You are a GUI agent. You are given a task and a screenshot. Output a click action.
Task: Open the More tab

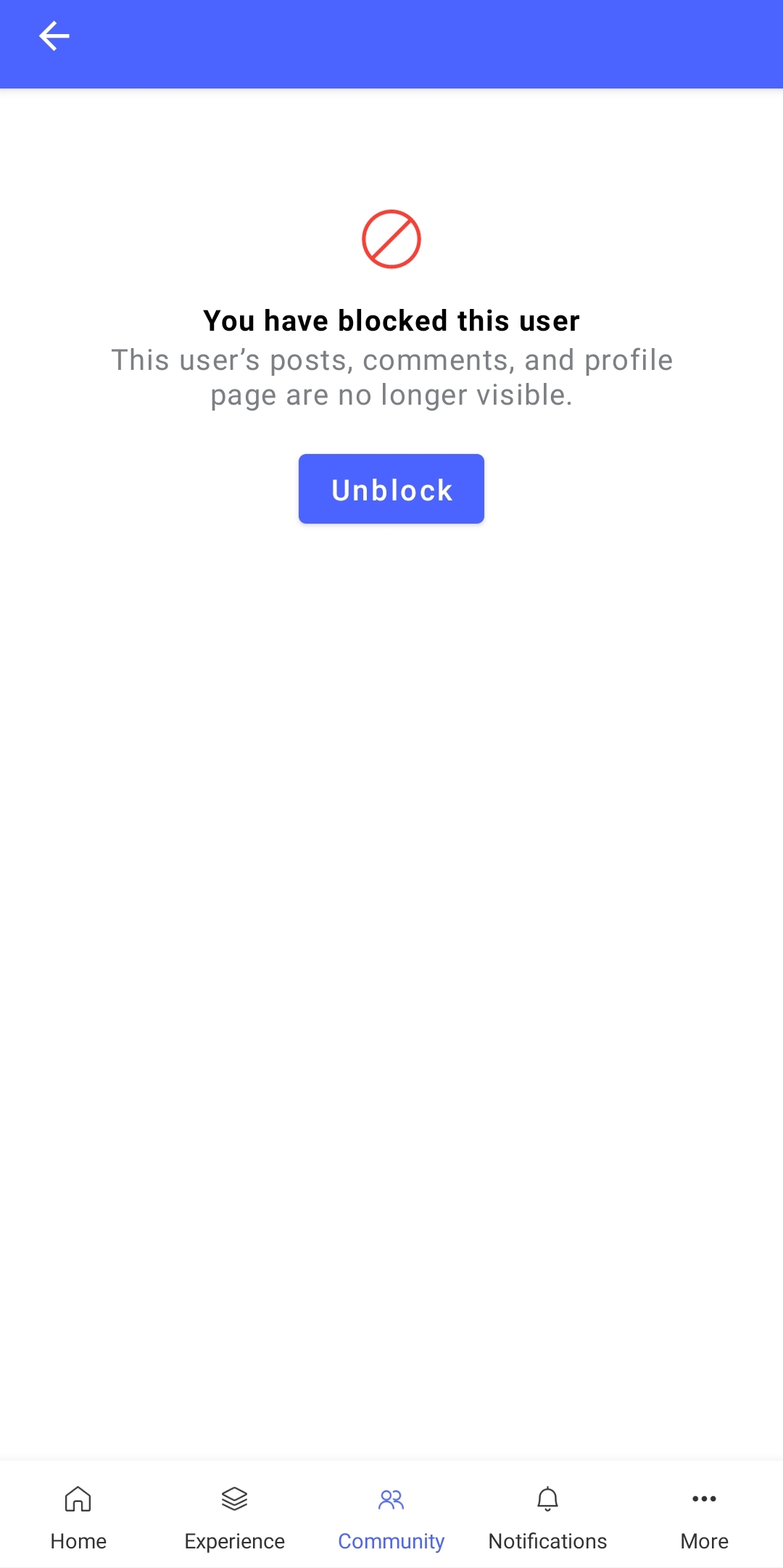(704, 1516)
